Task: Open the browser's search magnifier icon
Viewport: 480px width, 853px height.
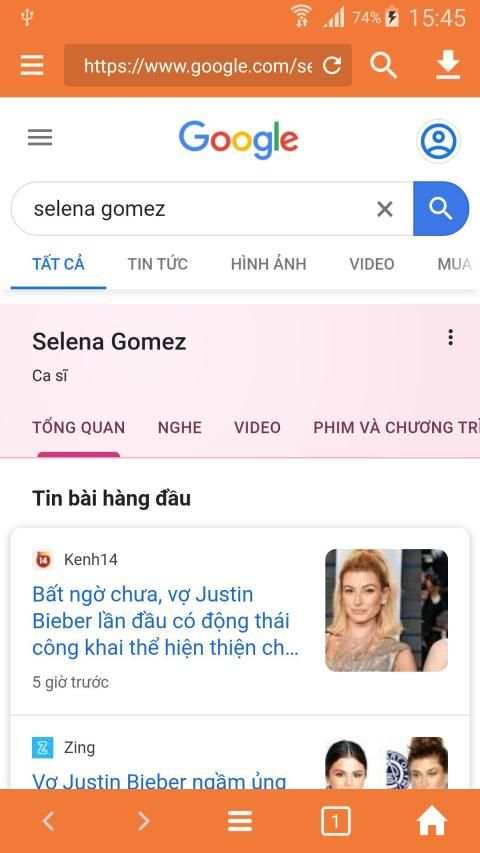Action: (384, 66)
